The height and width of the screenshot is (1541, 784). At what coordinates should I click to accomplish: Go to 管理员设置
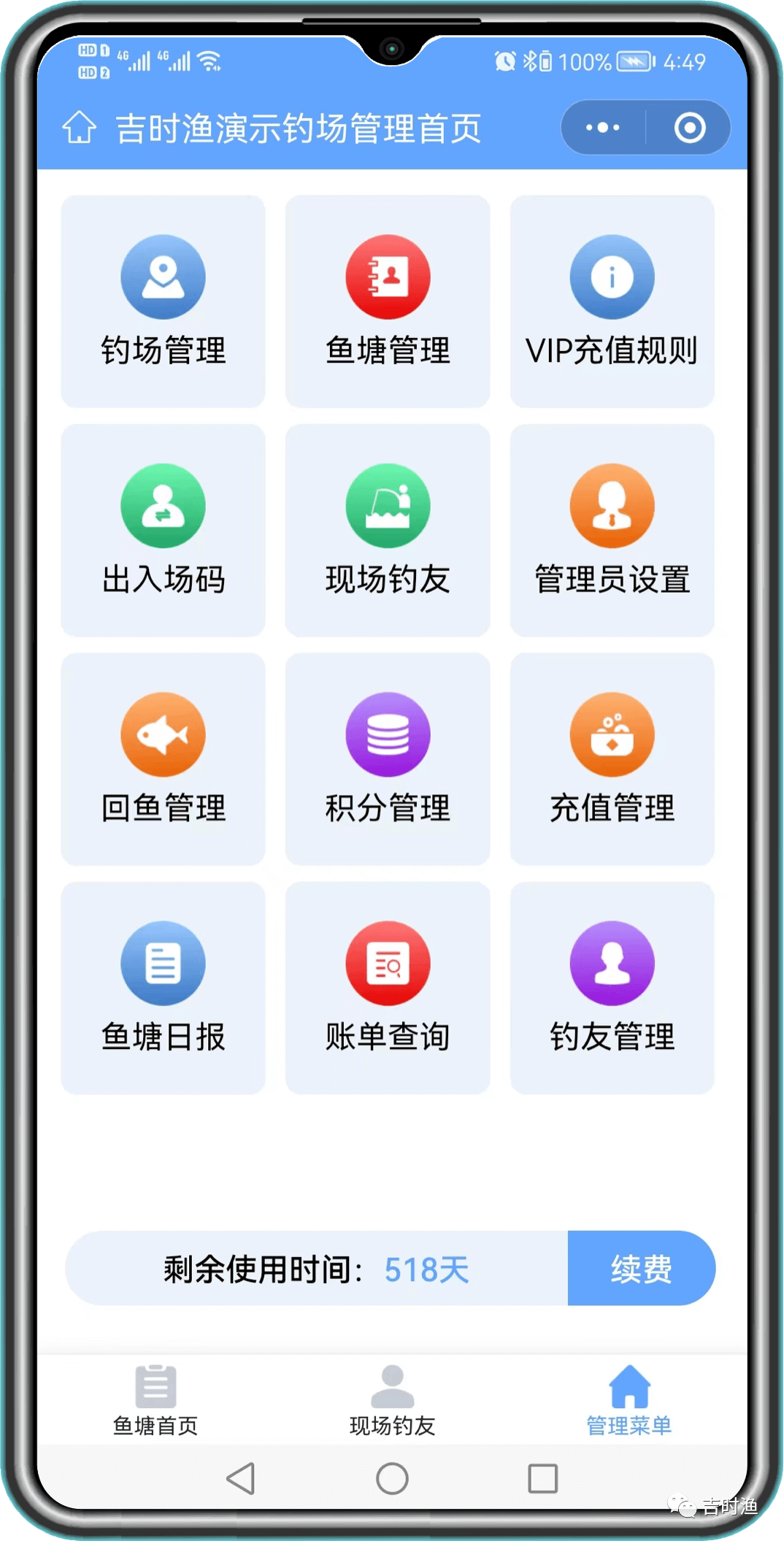tap(612, 530)
